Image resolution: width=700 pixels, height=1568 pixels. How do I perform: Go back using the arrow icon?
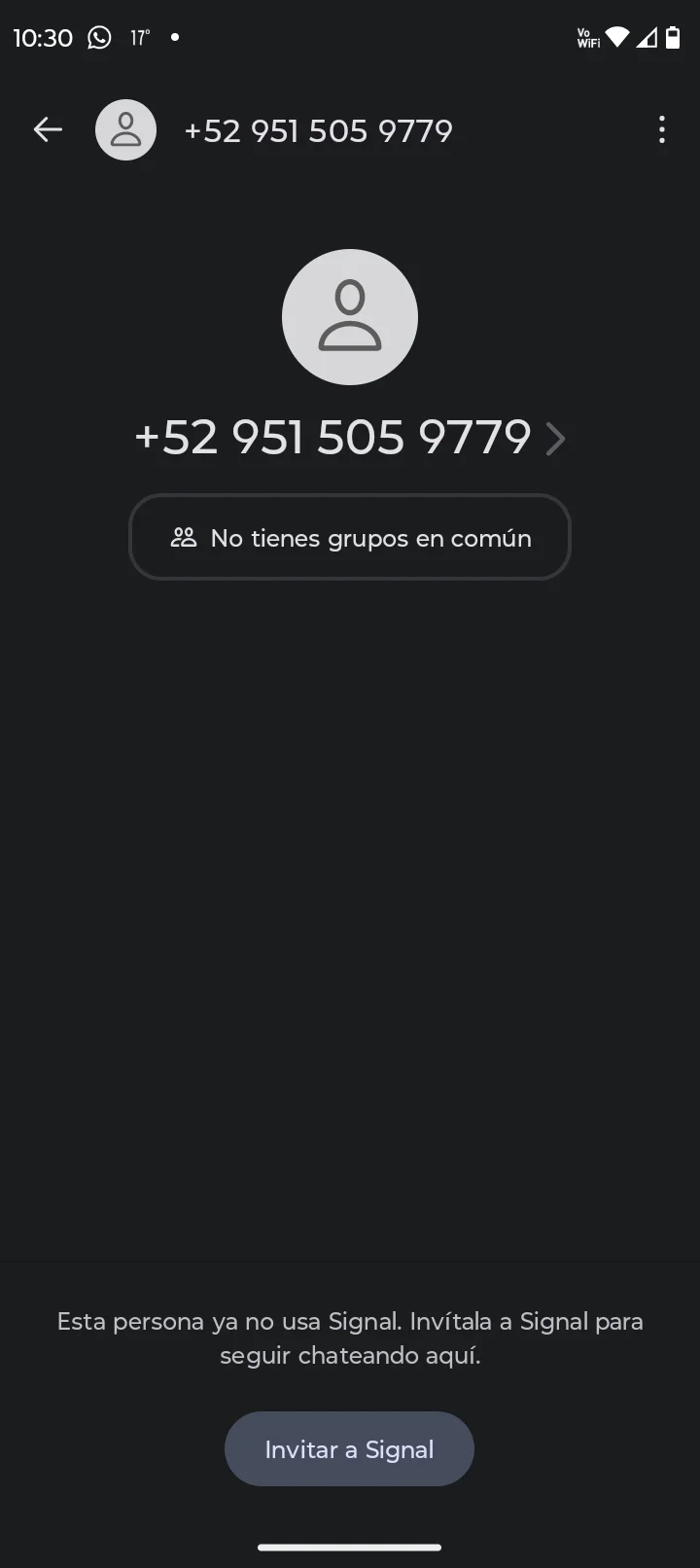point(48,129)
